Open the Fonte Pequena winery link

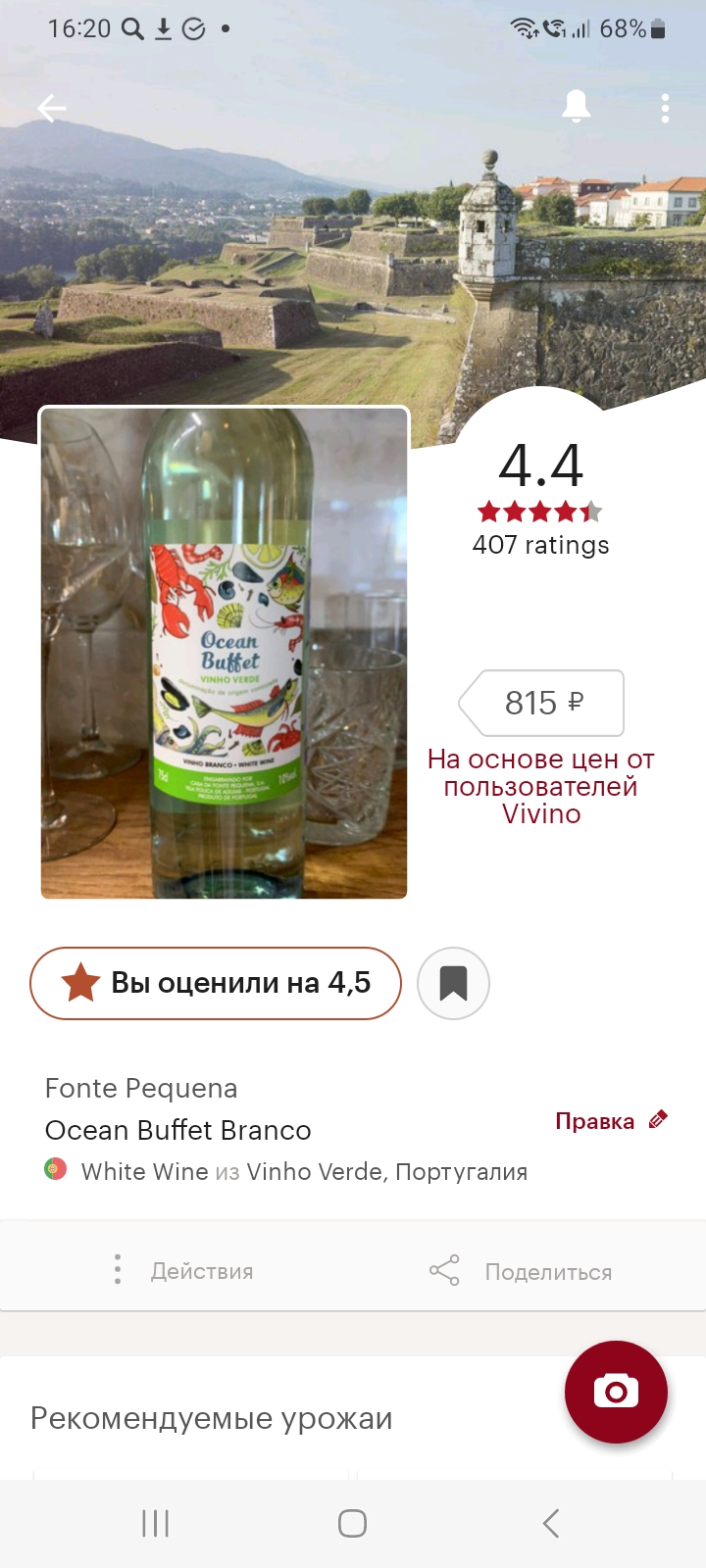(141, 1088)
